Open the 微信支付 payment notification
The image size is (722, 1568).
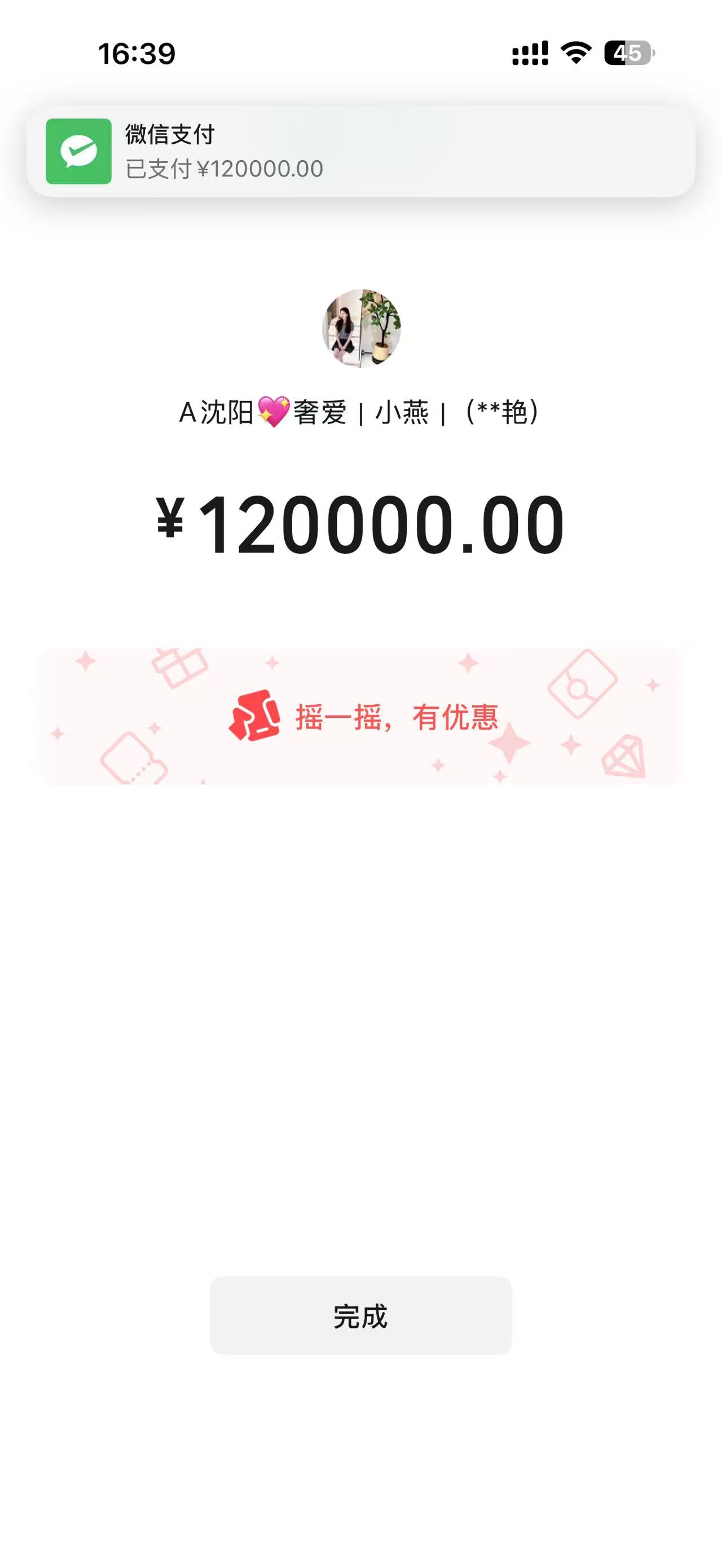pos(360,151)
